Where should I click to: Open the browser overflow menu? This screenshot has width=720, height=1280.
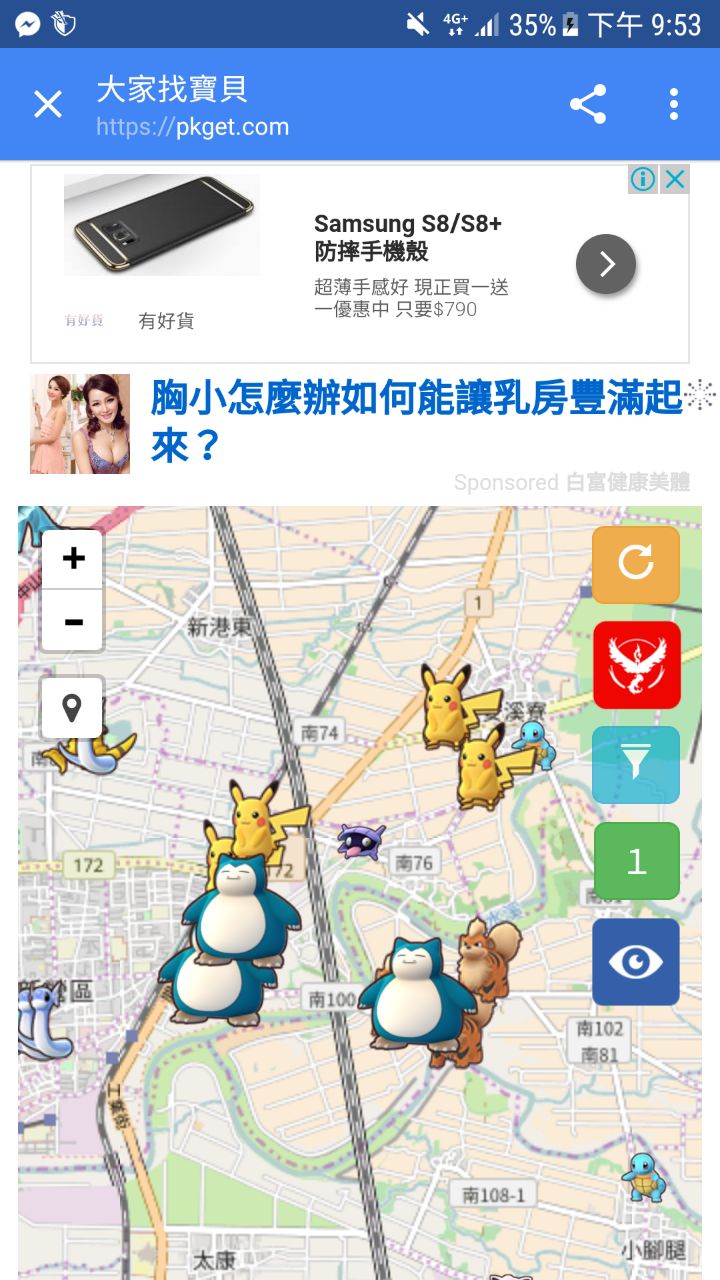coord(674,104)
